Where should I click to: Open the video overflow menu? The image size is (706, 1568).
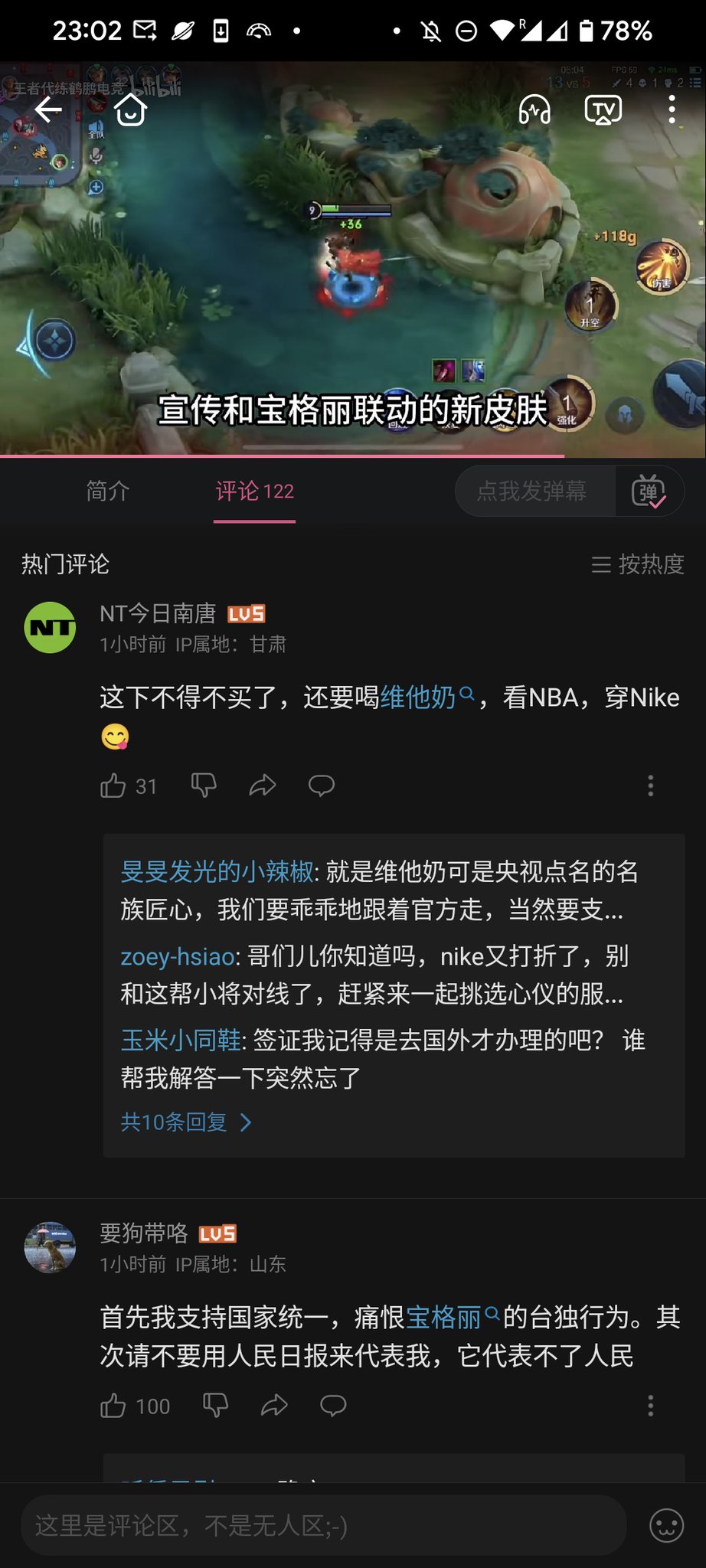[672, 110]
